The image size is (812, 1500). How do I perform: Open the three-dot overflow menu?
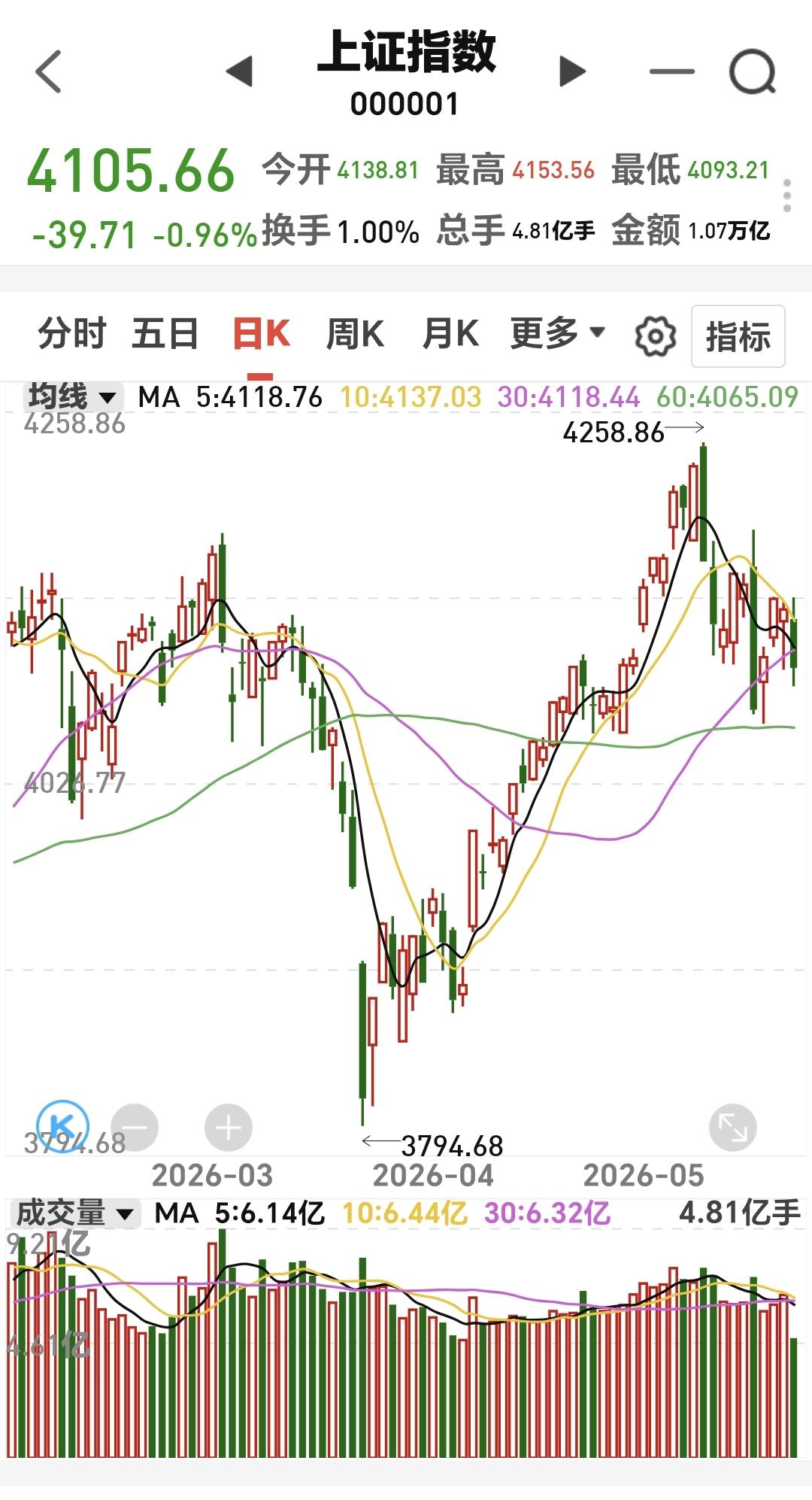[787, 196]
